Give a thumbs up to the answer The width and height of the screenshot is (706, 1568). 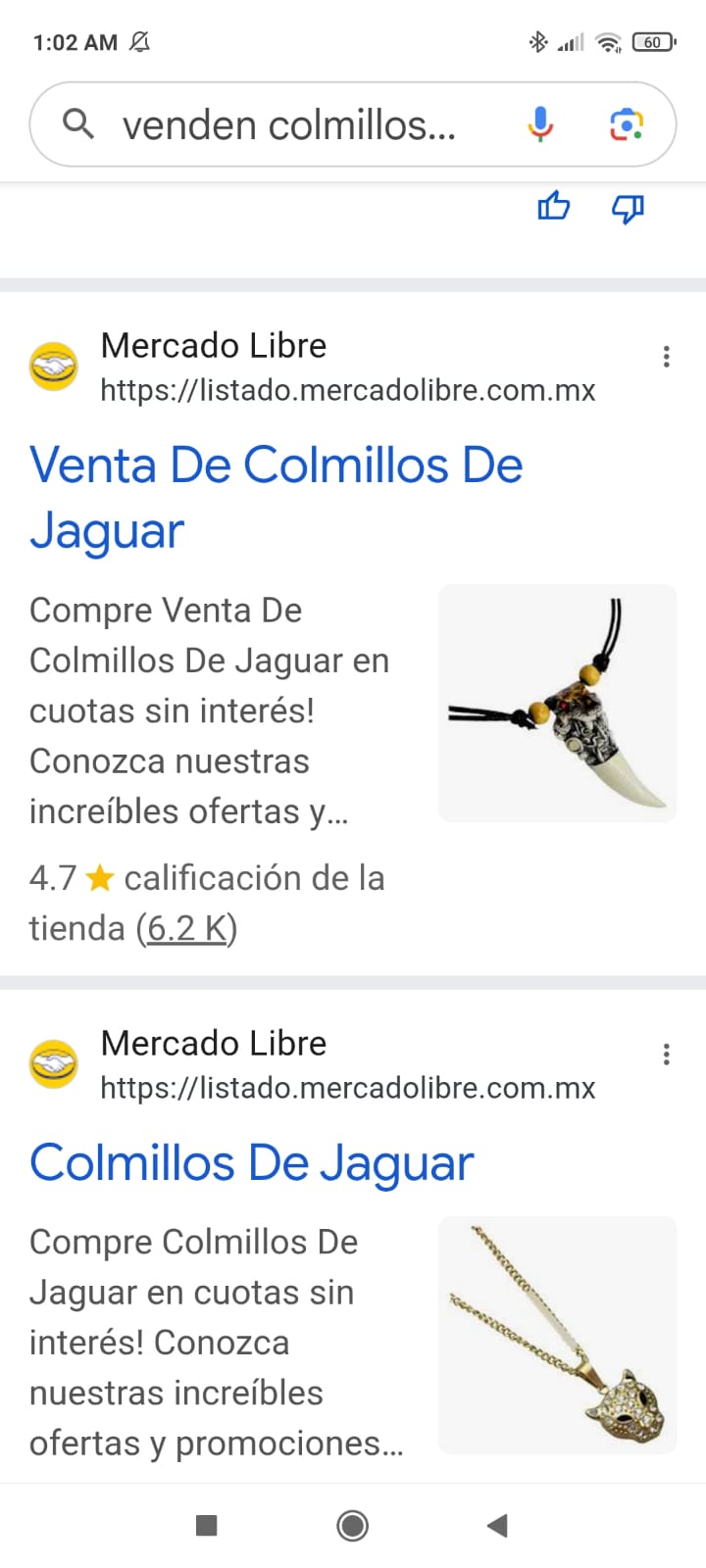click(x=554, y=207)
